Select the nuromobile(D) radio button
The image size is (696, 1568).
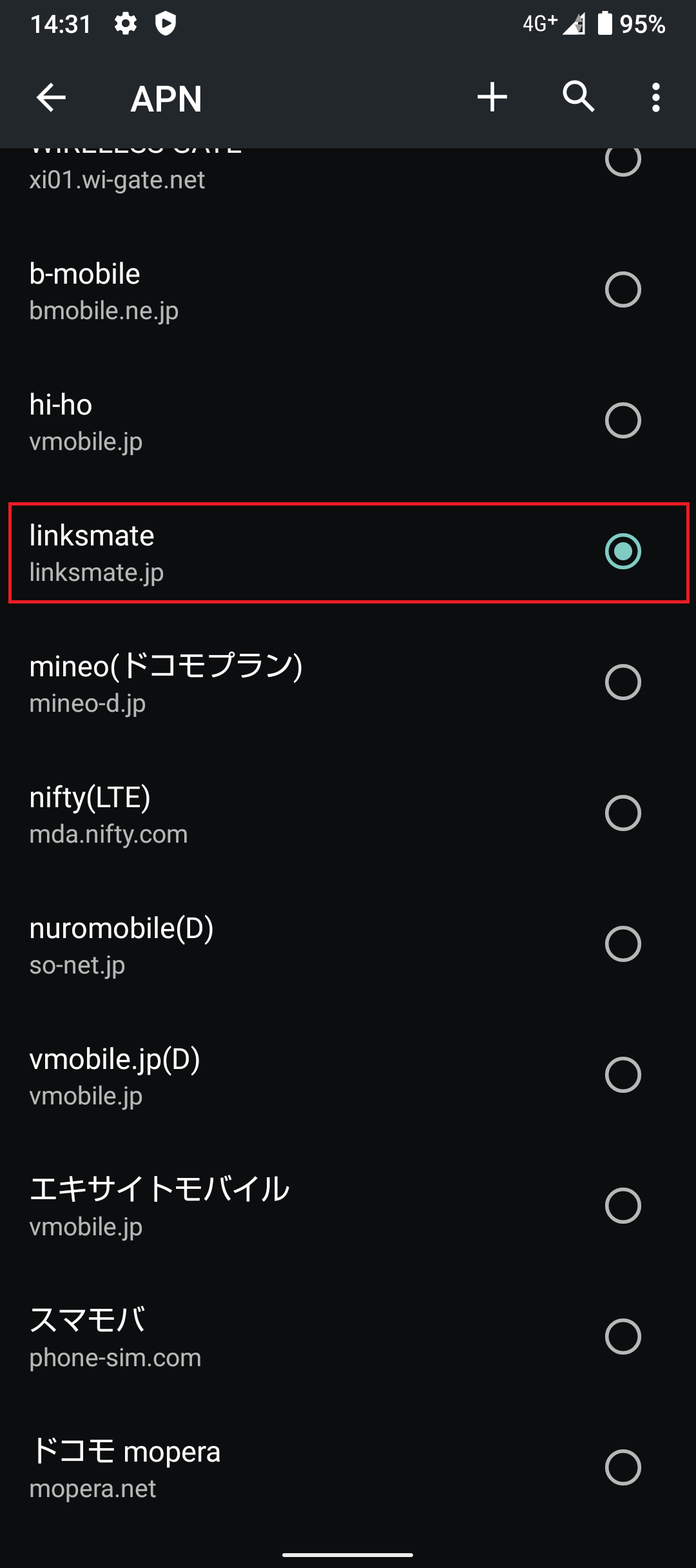tap(623, 945)
